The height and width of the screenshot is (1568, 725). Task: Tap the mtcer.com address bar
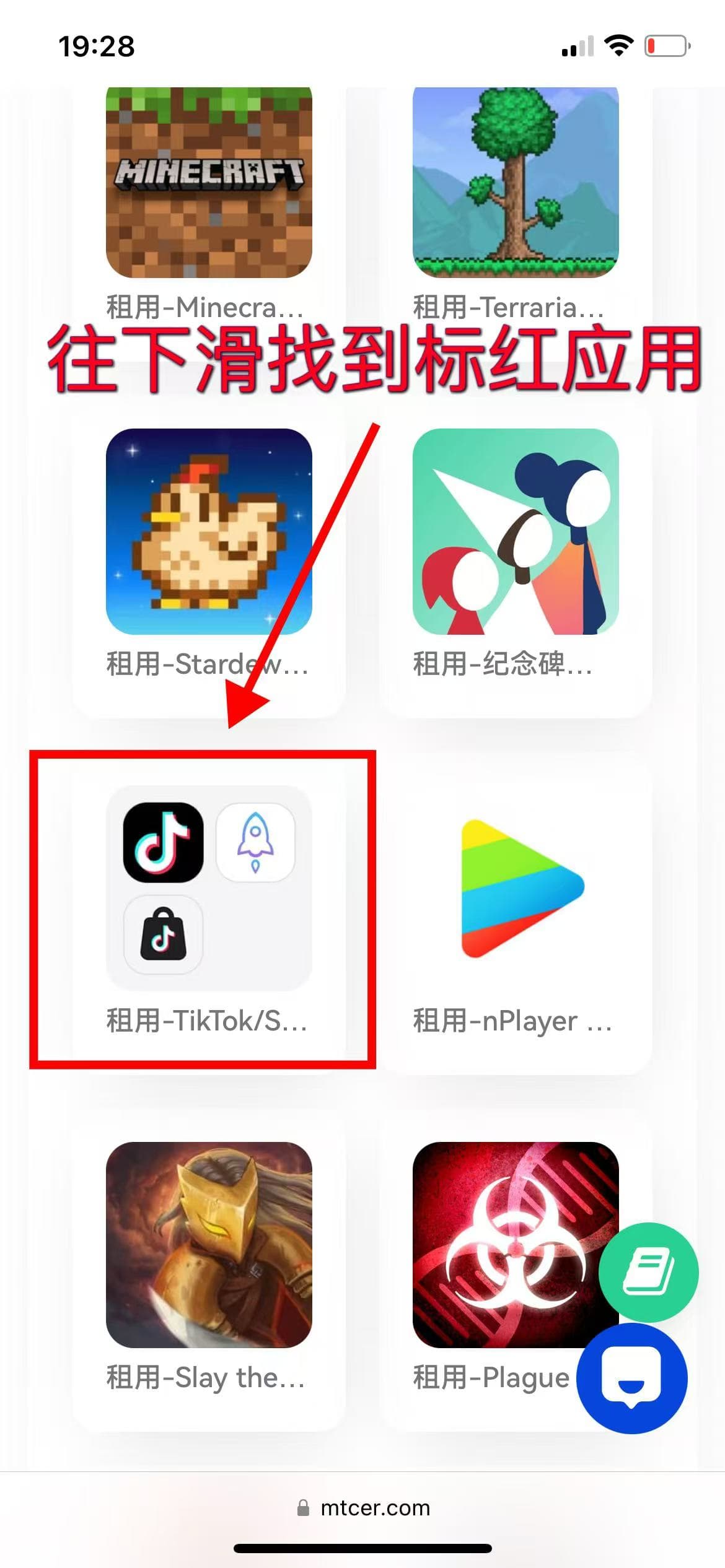click(363, 1507)
